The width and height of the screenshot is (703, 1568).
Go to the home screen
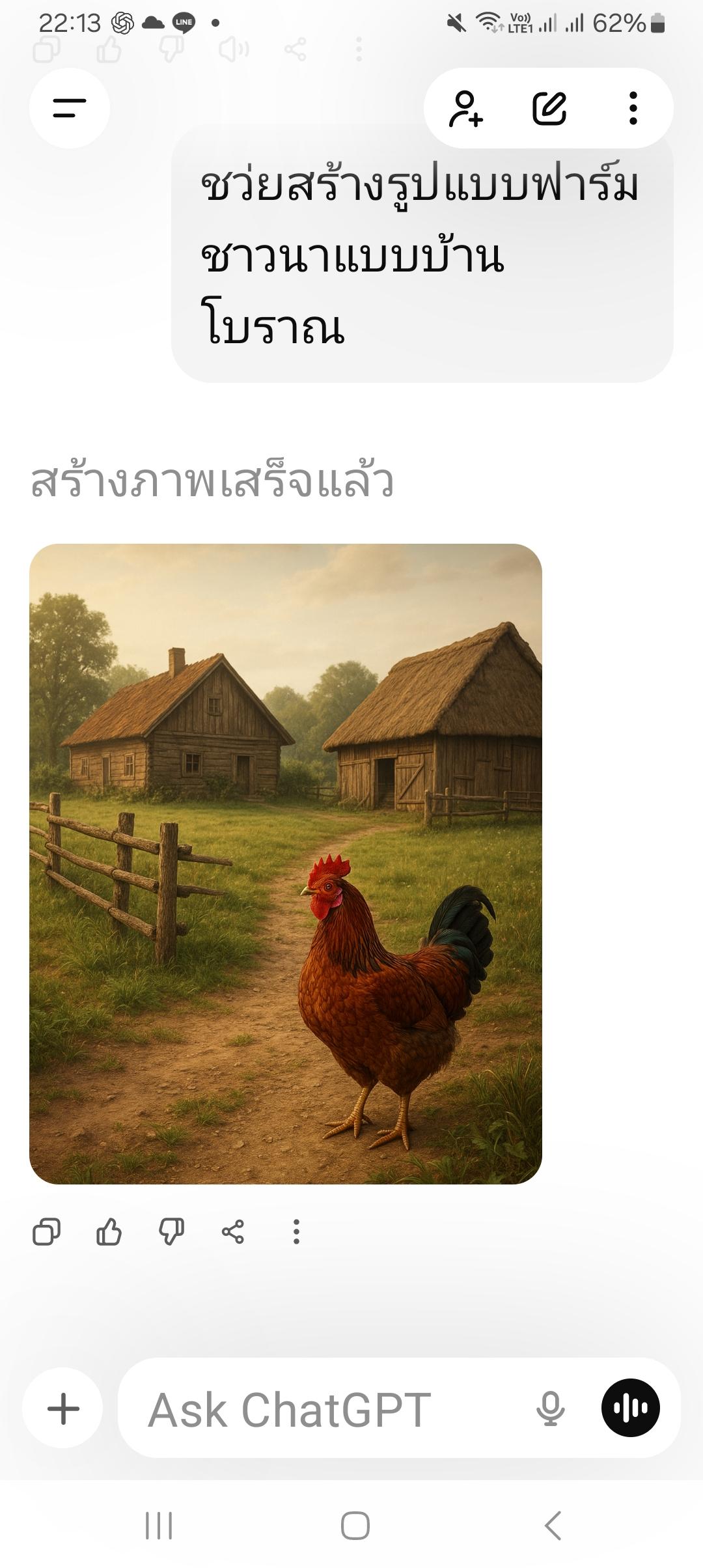pos(355,1525)
